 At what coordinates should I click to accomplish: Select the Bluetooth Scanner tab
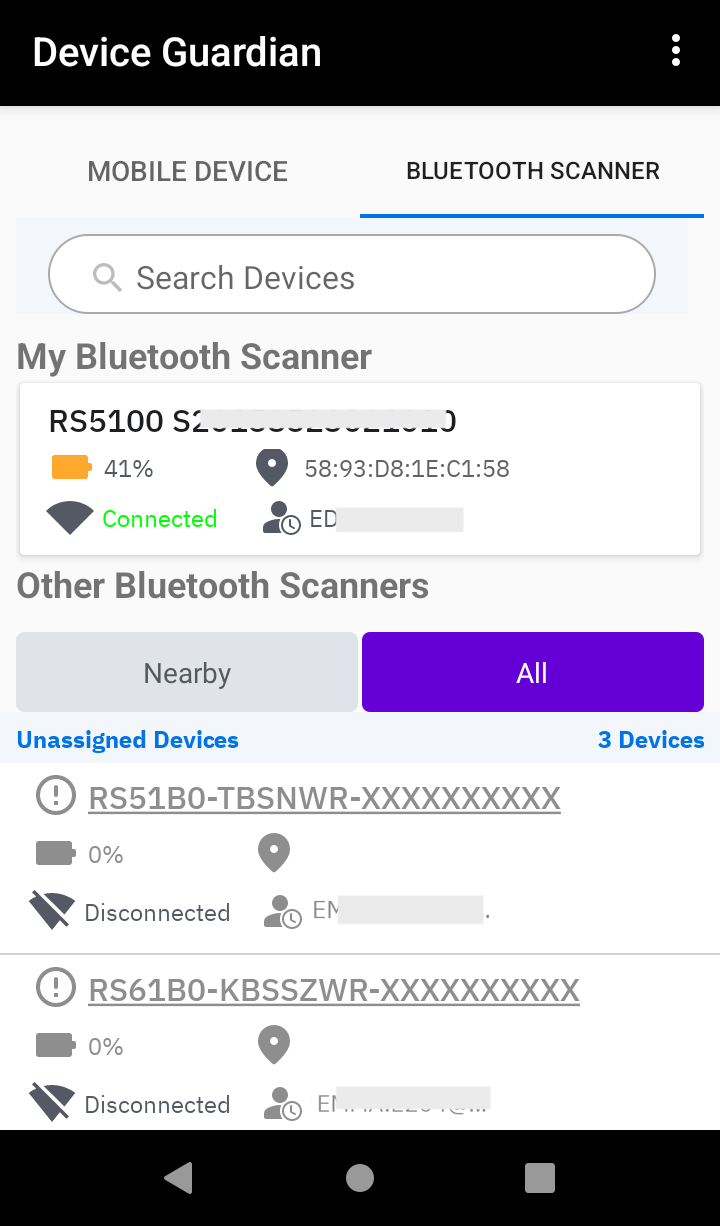[532, 171]
